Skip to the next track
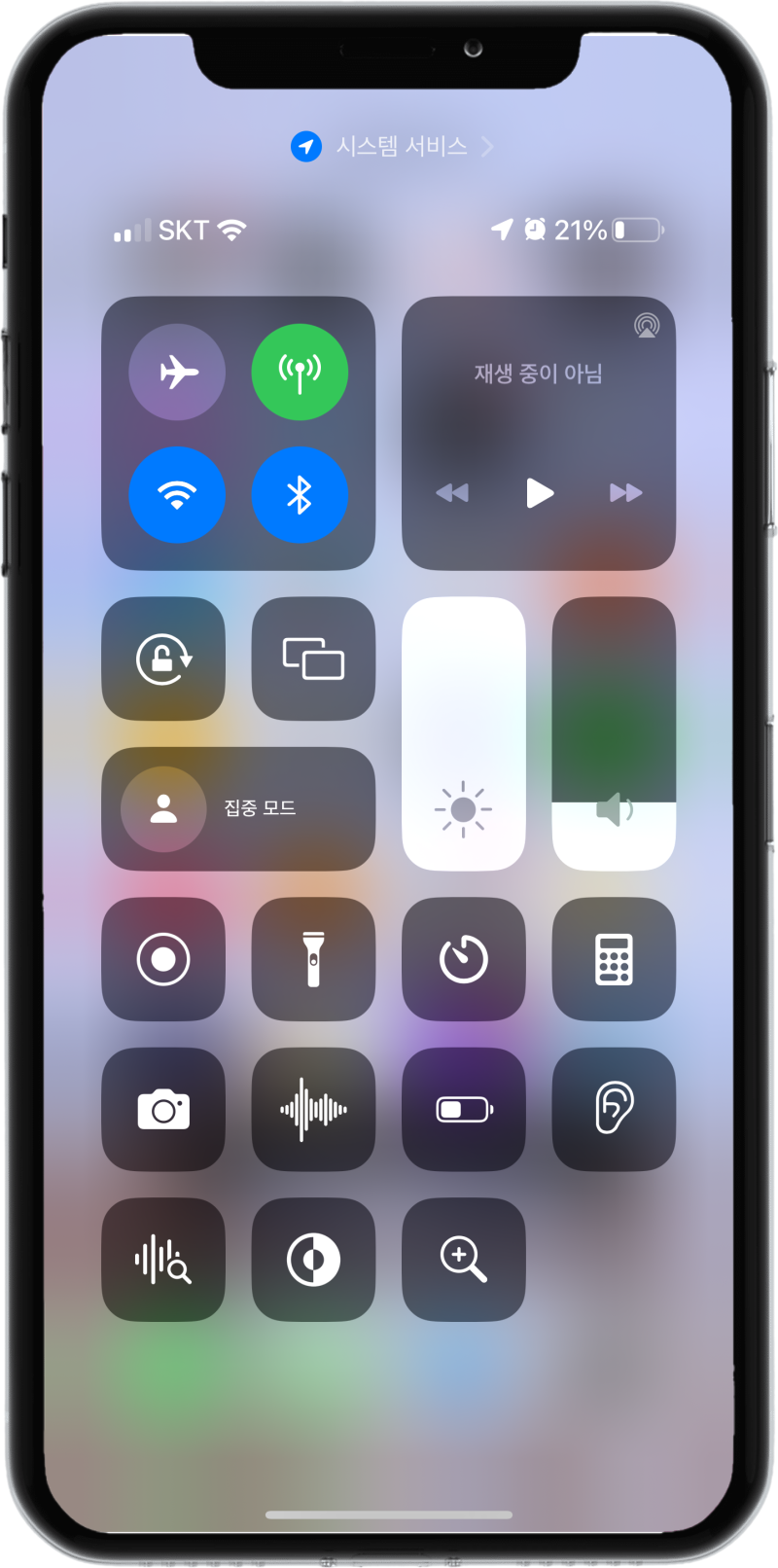 [x=625, y=493]
